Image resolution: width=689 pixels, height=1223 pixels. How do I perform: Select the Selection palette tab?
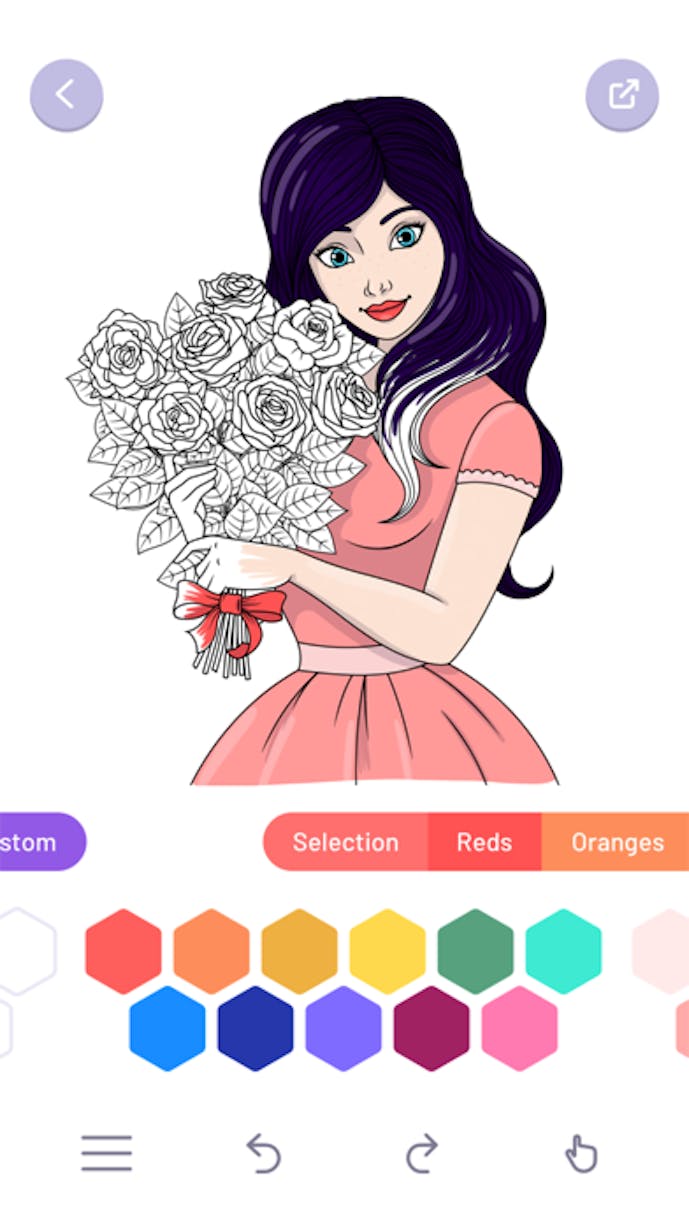click(x=345, y=842)
